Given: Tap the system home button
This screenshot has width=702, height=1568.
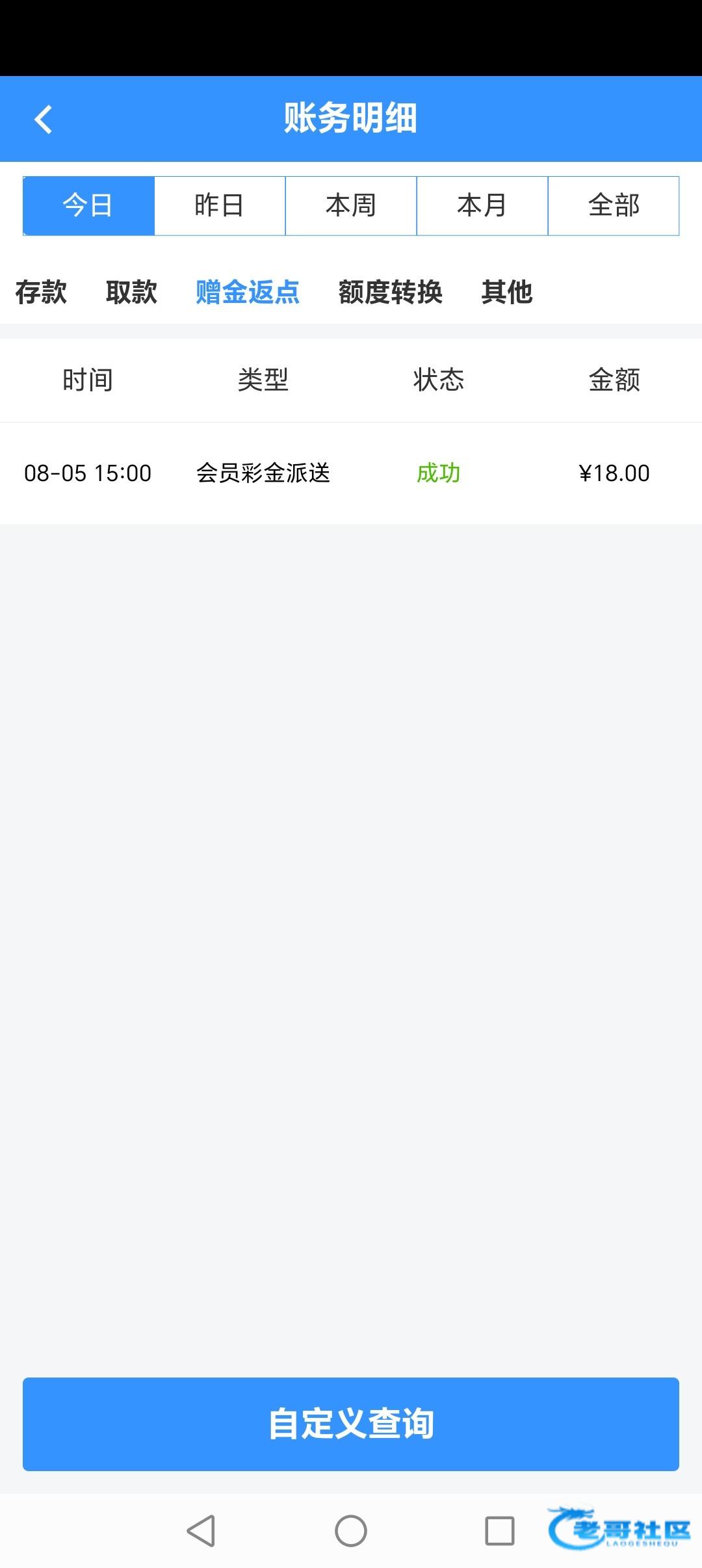Looking at the screenshot, I should tap(351, 1531).
